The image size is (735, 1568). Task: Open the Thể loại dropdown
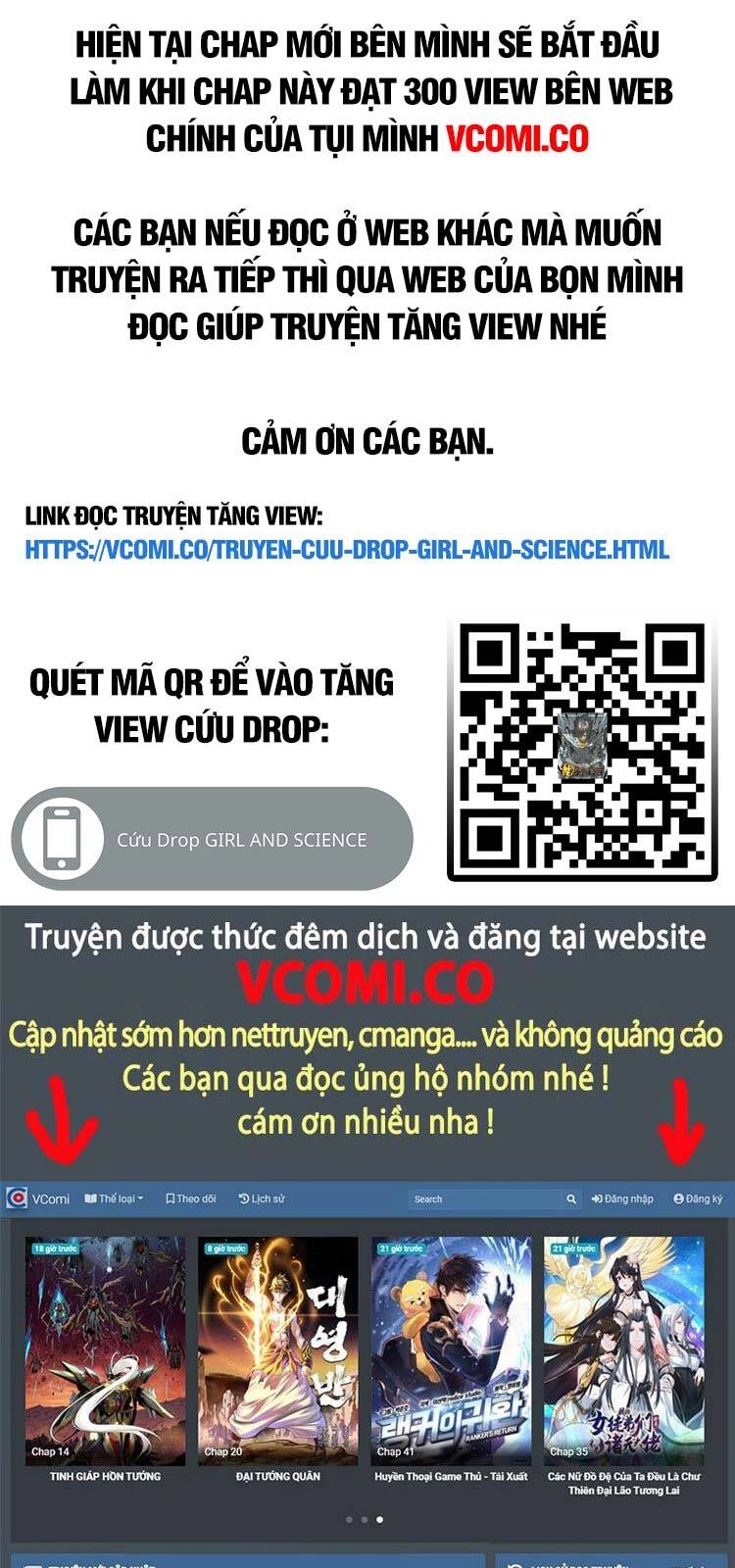[x=115, y=1197]
